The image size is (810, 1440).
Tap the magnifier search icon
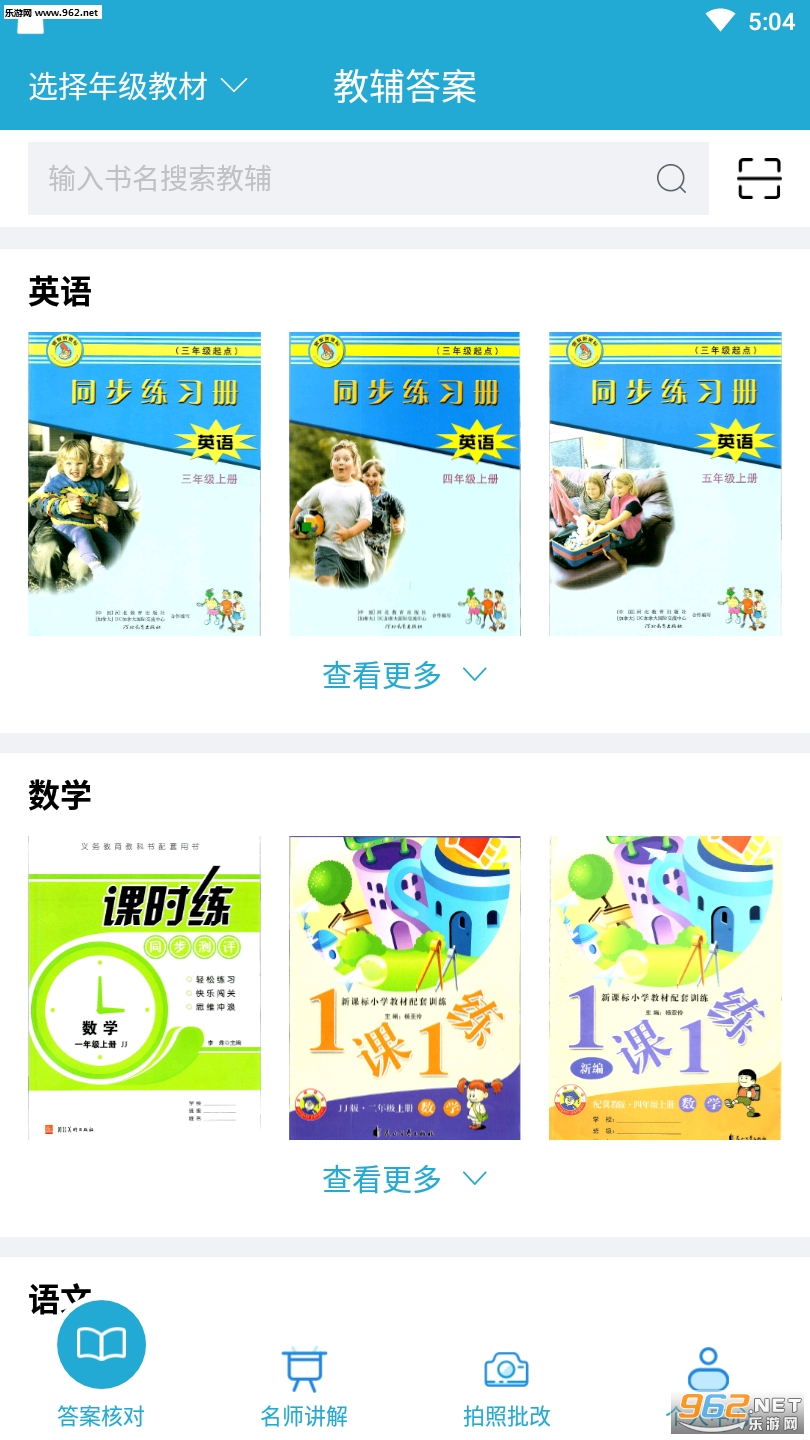pos(671,179)
